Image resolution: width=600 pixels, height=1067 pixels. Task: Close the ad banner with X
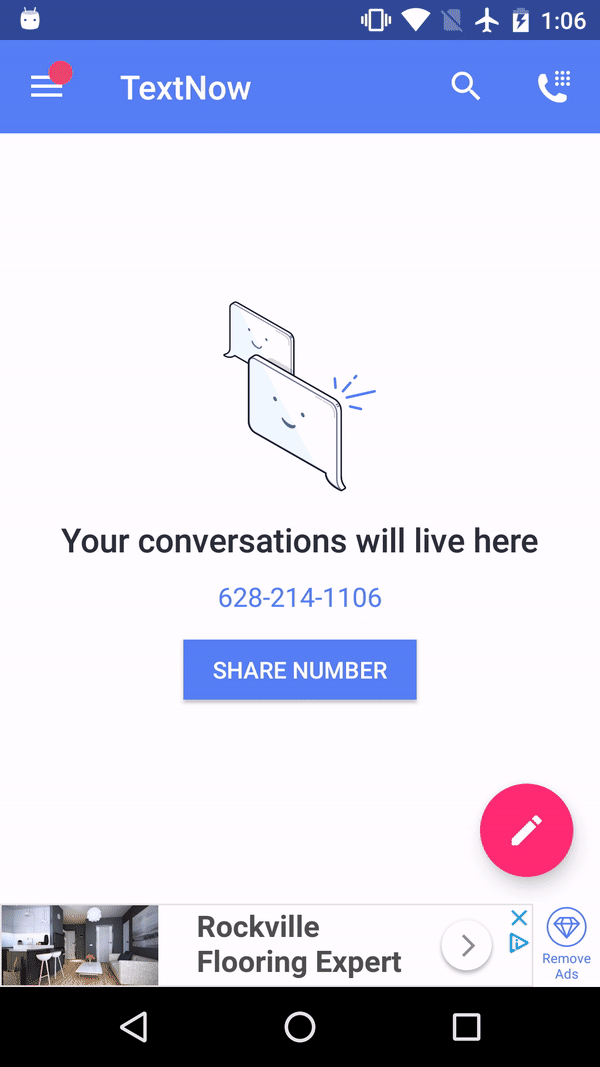click(x=519, y=918)
